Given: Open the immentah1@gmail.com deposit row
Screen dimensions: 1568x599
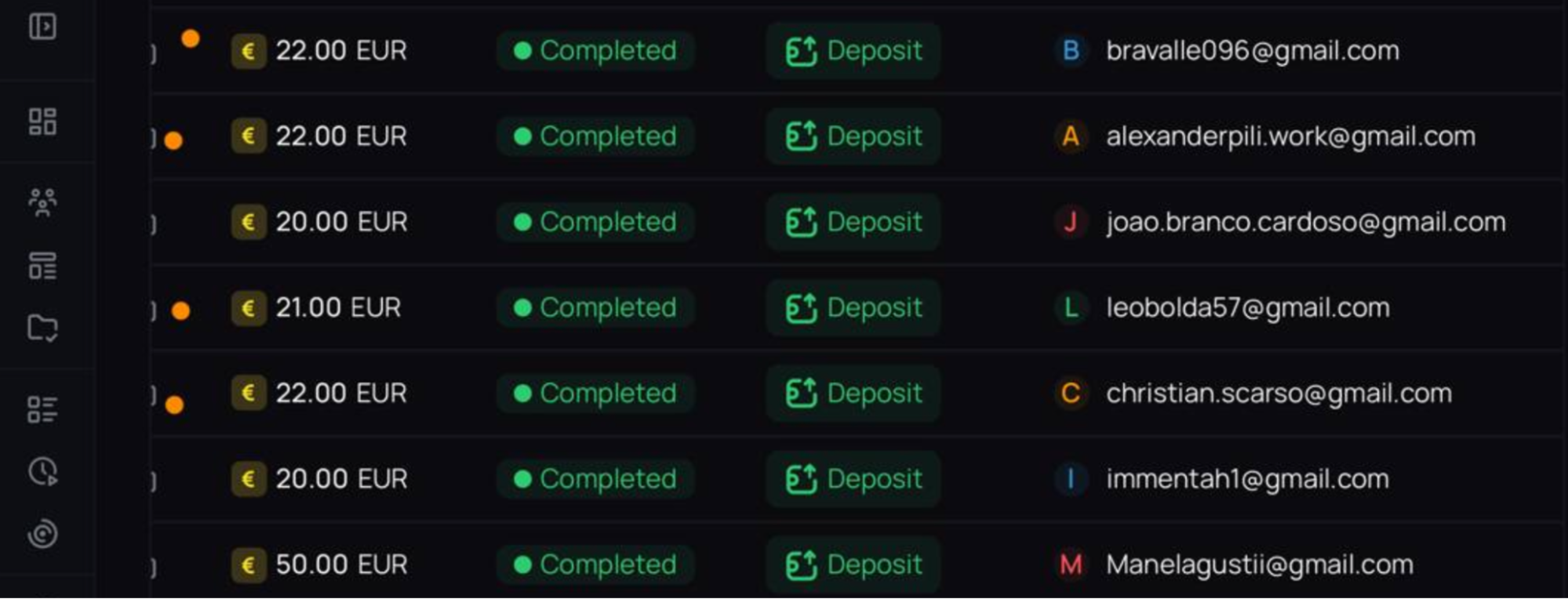Looking at the screenshot, I should 1247,478.
